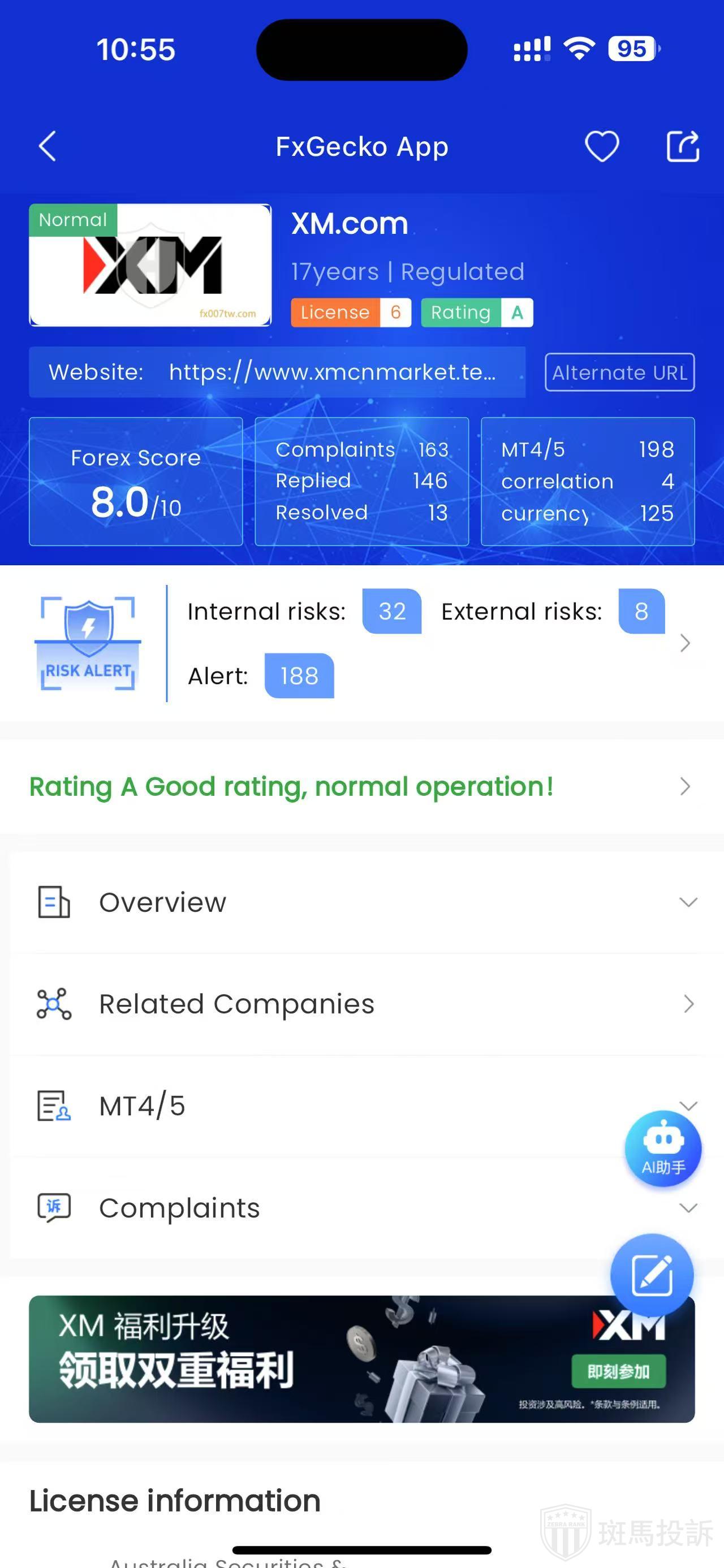Tap the Alternate URL button
The height and width of the screenshot is (1568, 724).
619,372
